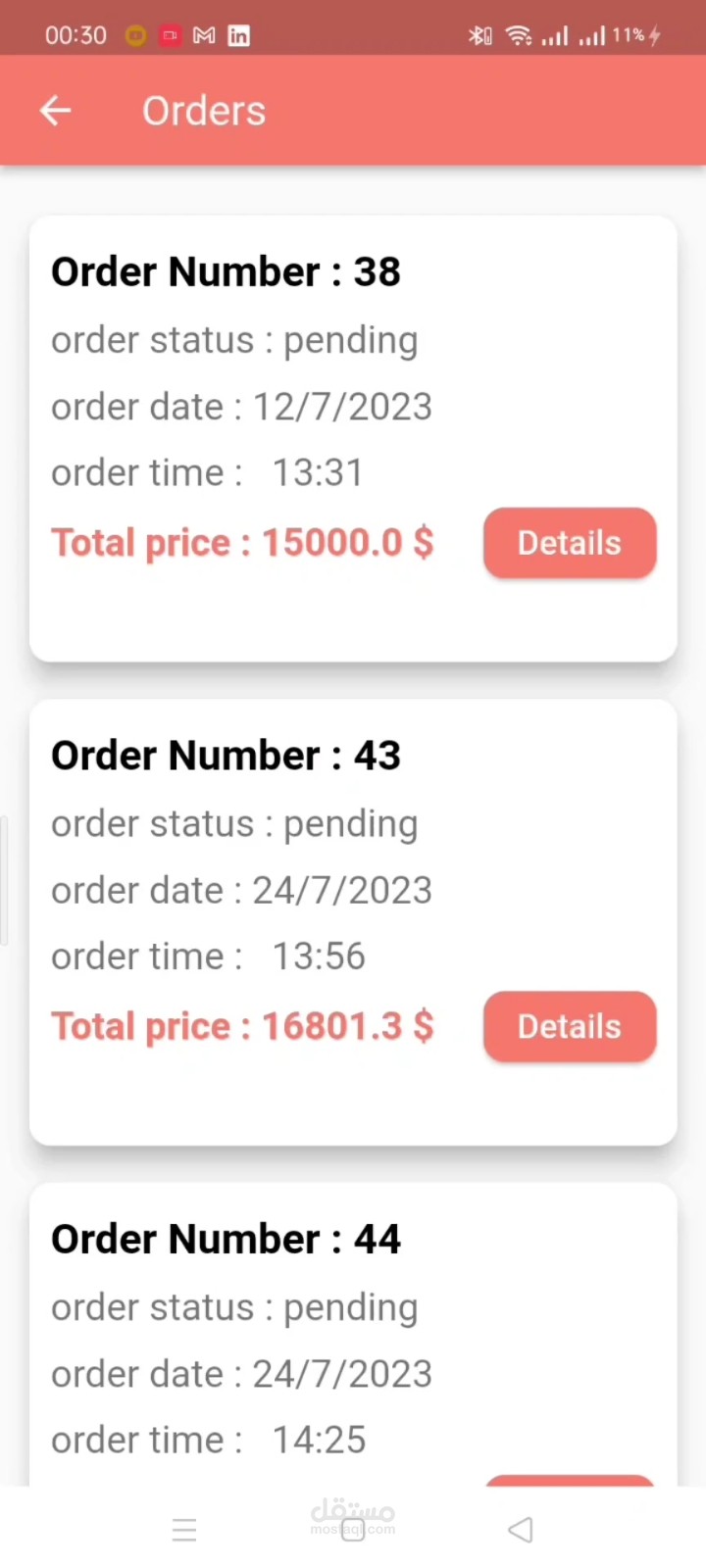This screenshot has height=1568, width=706.
Task: Tap the system back button
Action: pyautogui.click(x=521, y=1530)
